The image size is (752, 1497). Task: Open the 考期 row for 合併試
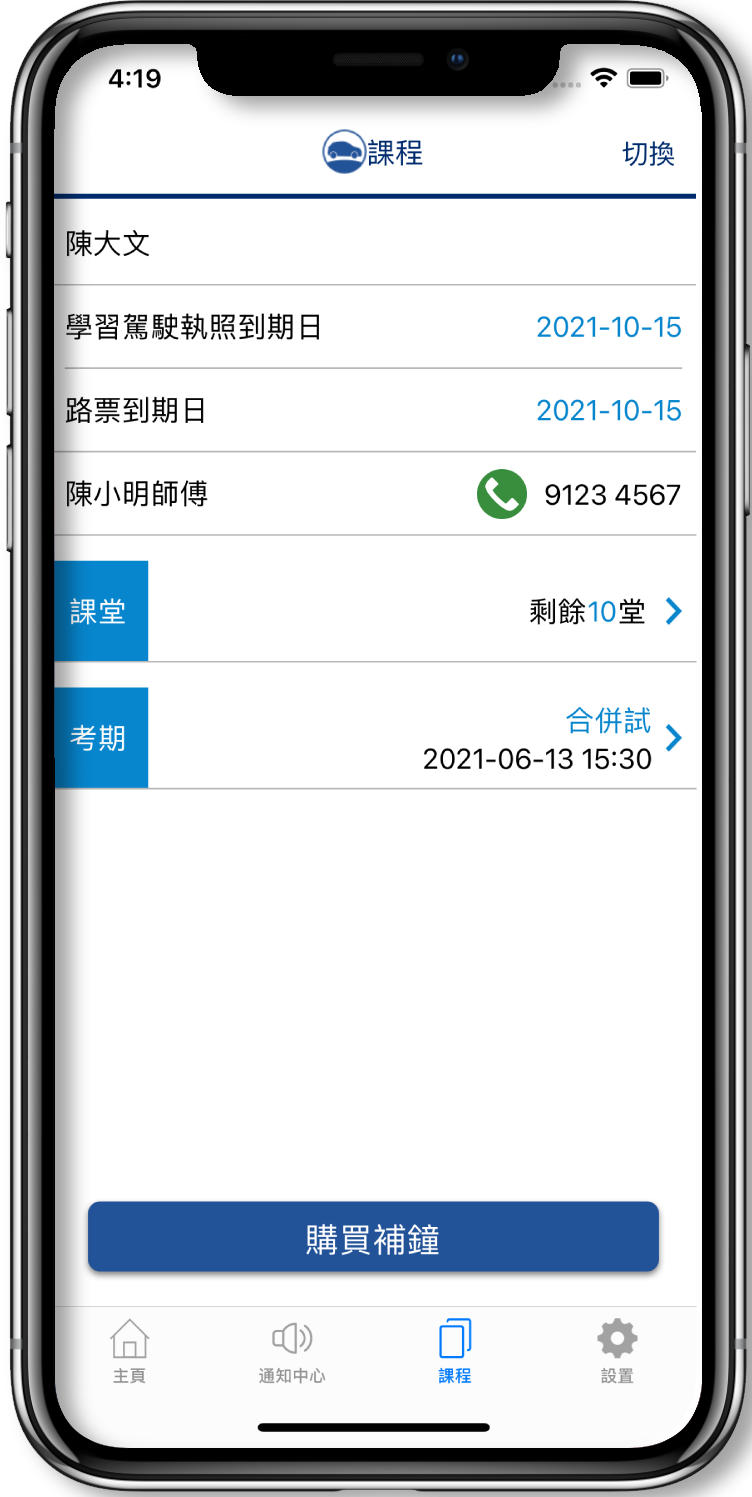(375, 738)
